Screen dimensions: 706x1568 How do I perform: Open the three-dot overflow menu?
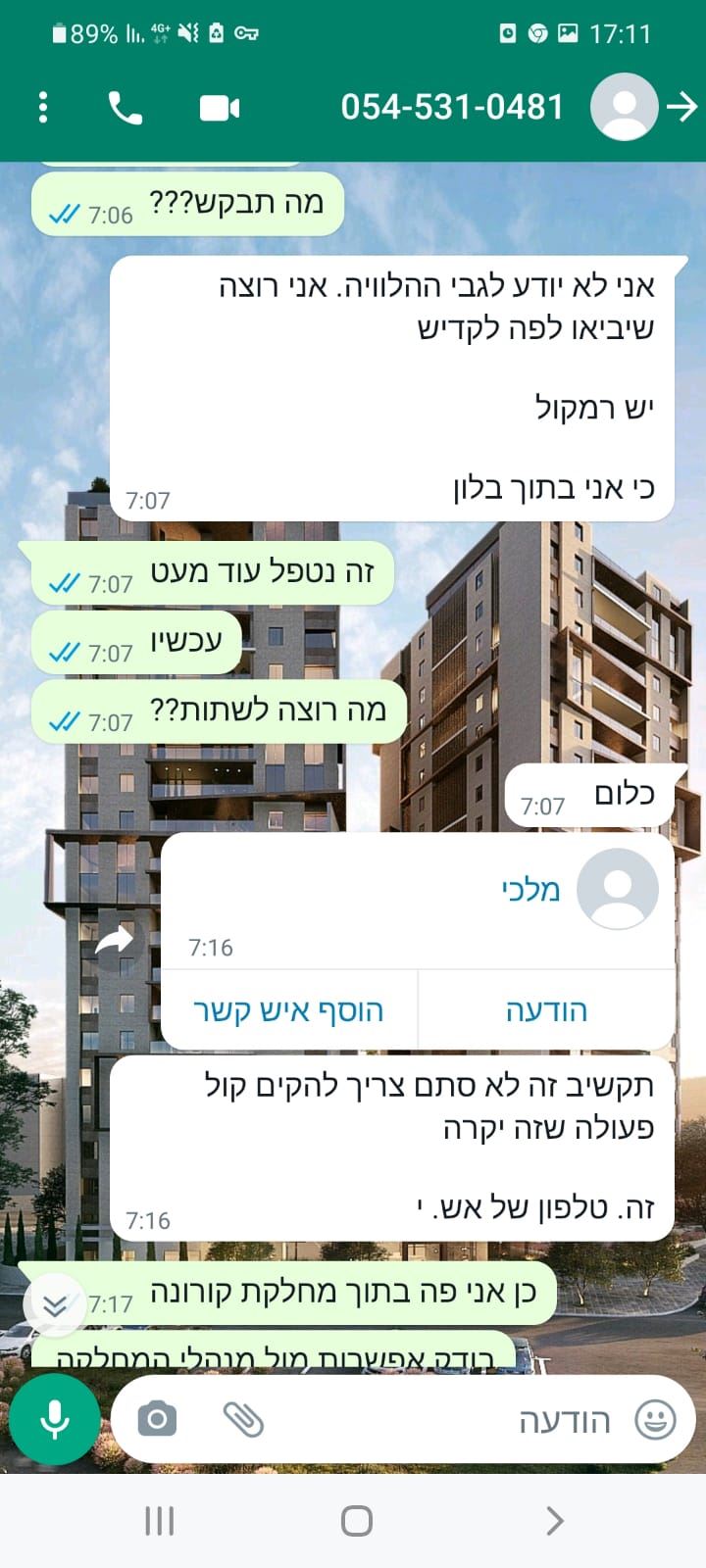[x=43, y=107]
